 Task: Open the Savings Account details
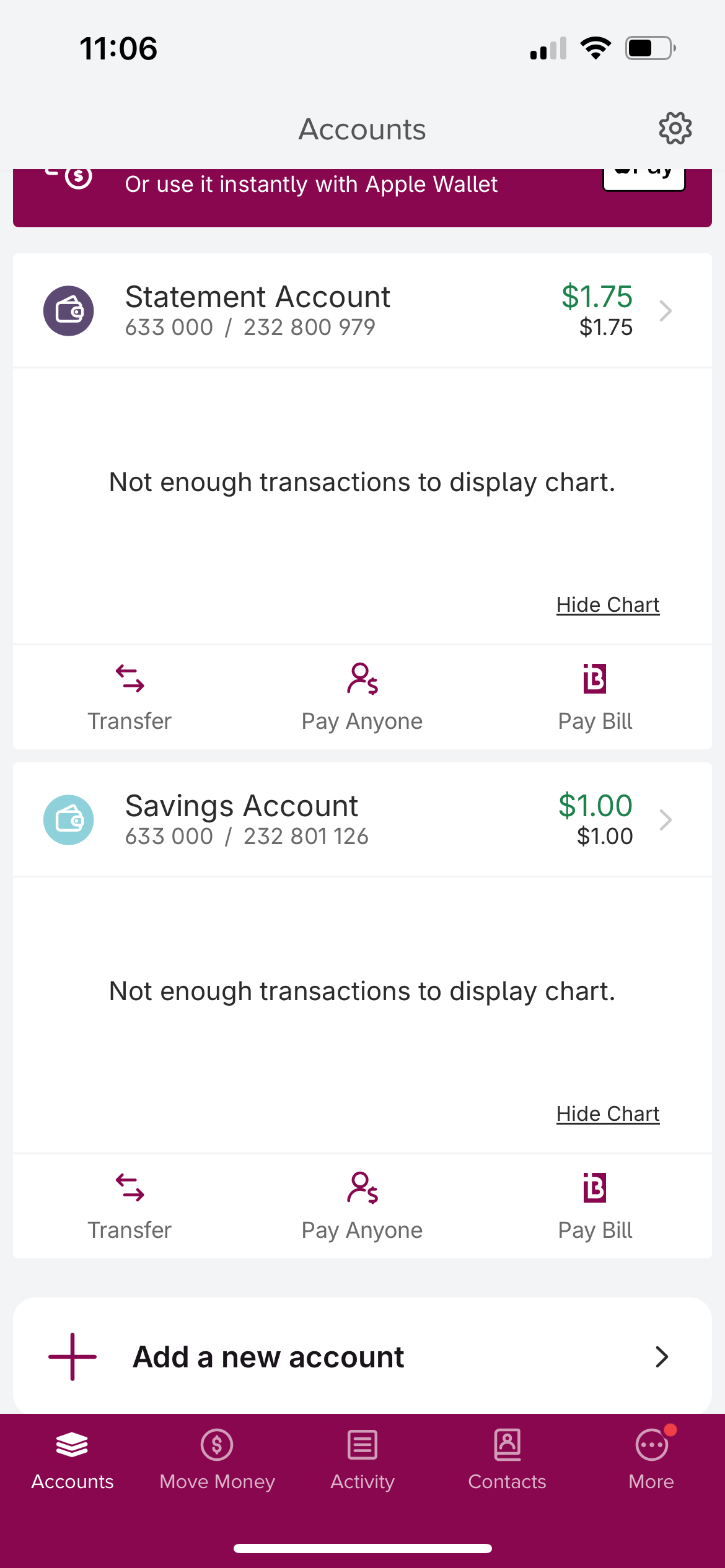coord(362,819)
